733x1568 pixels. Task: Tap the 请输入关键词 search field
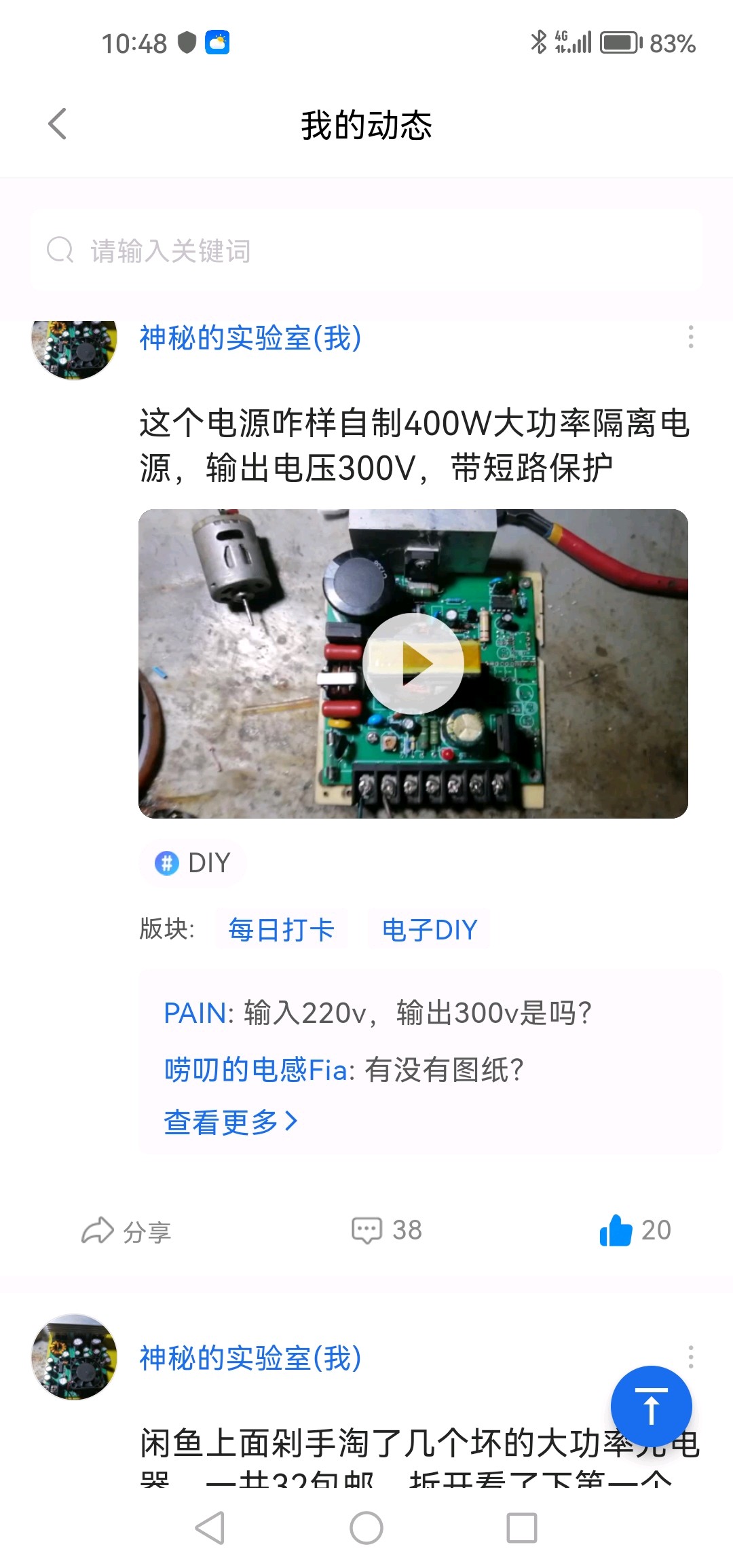366,251
